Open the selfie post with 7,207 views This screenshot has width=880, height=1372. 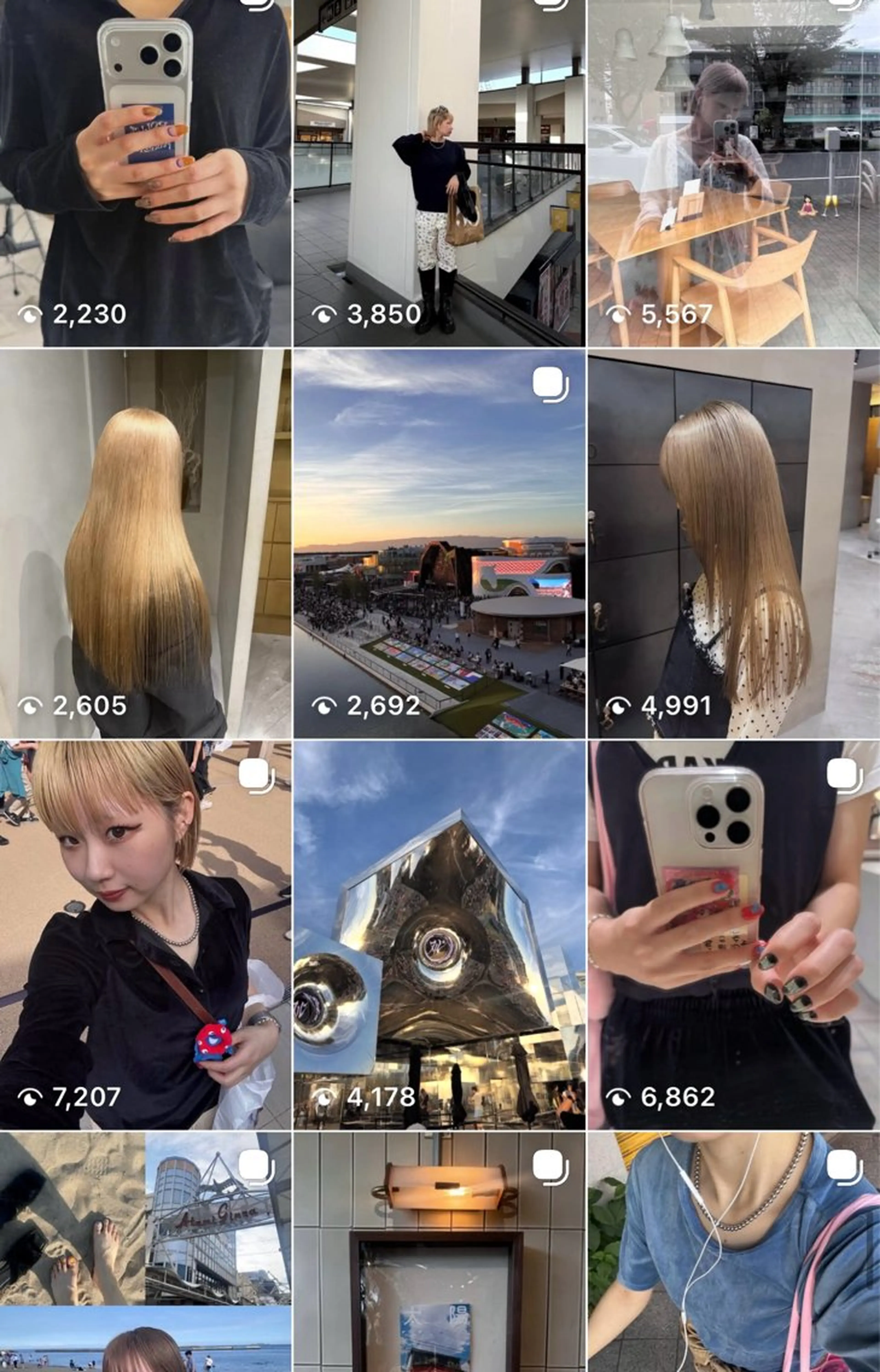pyautogui.click(x=145, y=935)
